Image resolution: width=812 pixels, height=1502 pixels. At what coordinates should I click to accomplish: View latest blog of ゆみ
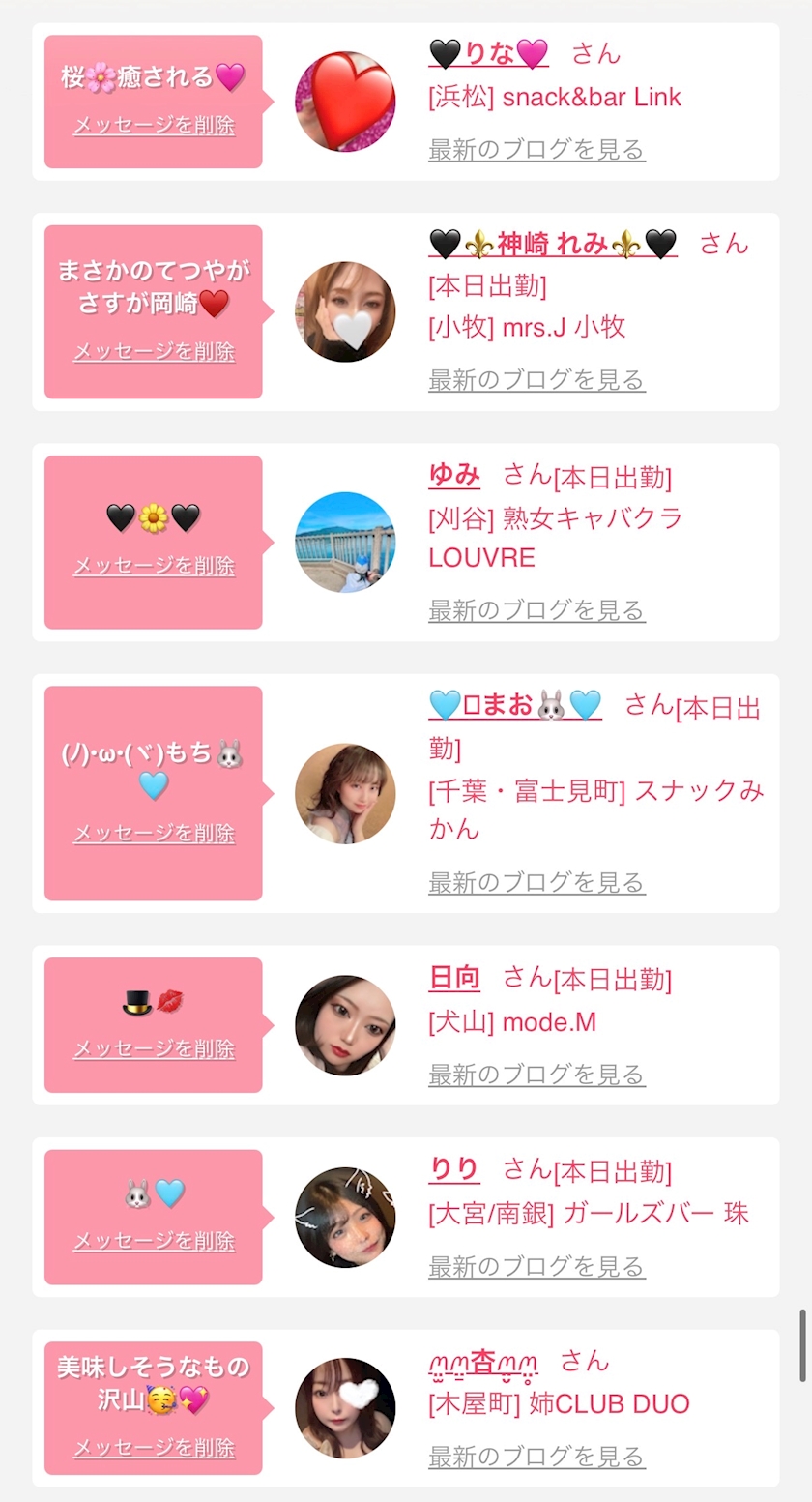click(536, 610)
